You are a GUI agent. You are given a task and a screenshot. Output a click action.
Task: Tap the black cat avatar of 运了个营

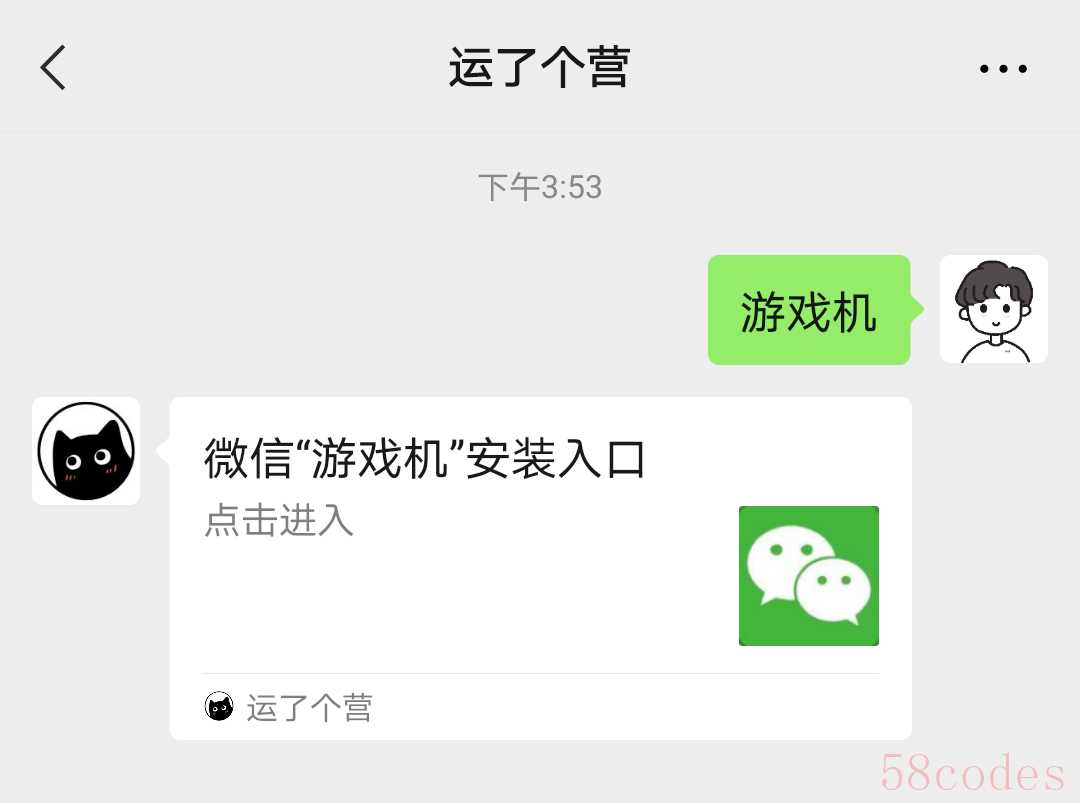[x=86, y=451]
